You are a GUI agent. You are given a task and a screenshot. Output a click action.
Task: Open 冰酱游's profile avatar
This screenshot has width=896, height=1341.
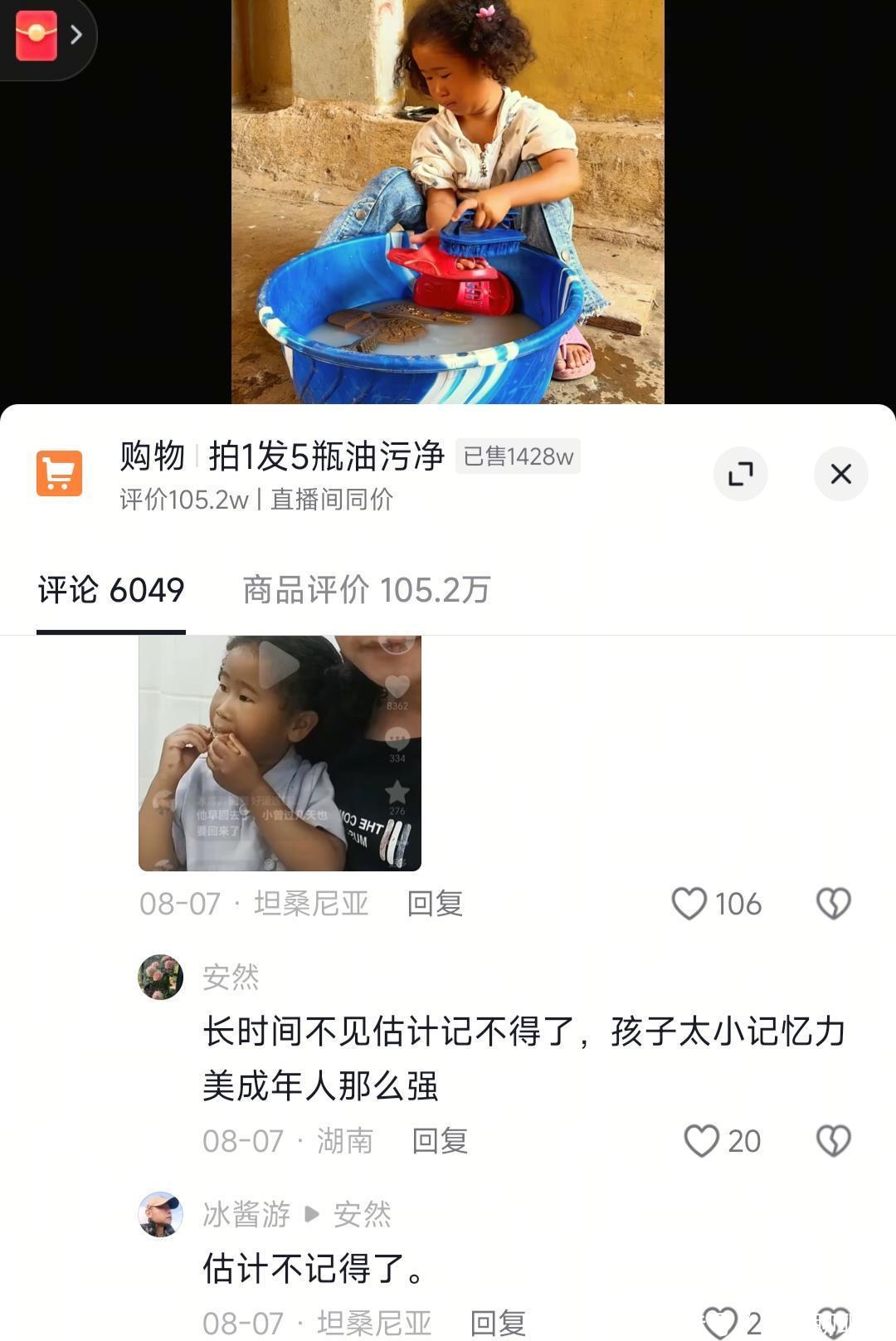(160, 1214)
